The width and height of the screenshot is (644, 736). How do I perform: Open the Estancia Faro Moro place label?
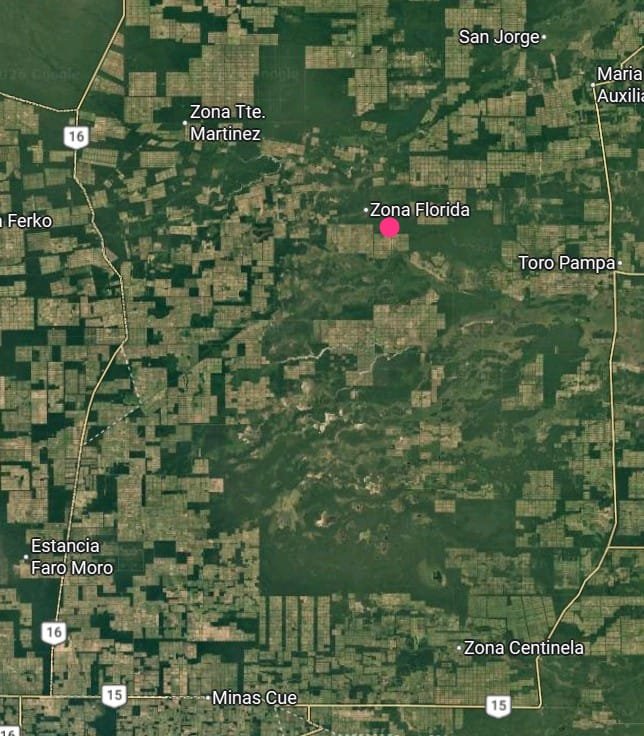pos(71,557)
